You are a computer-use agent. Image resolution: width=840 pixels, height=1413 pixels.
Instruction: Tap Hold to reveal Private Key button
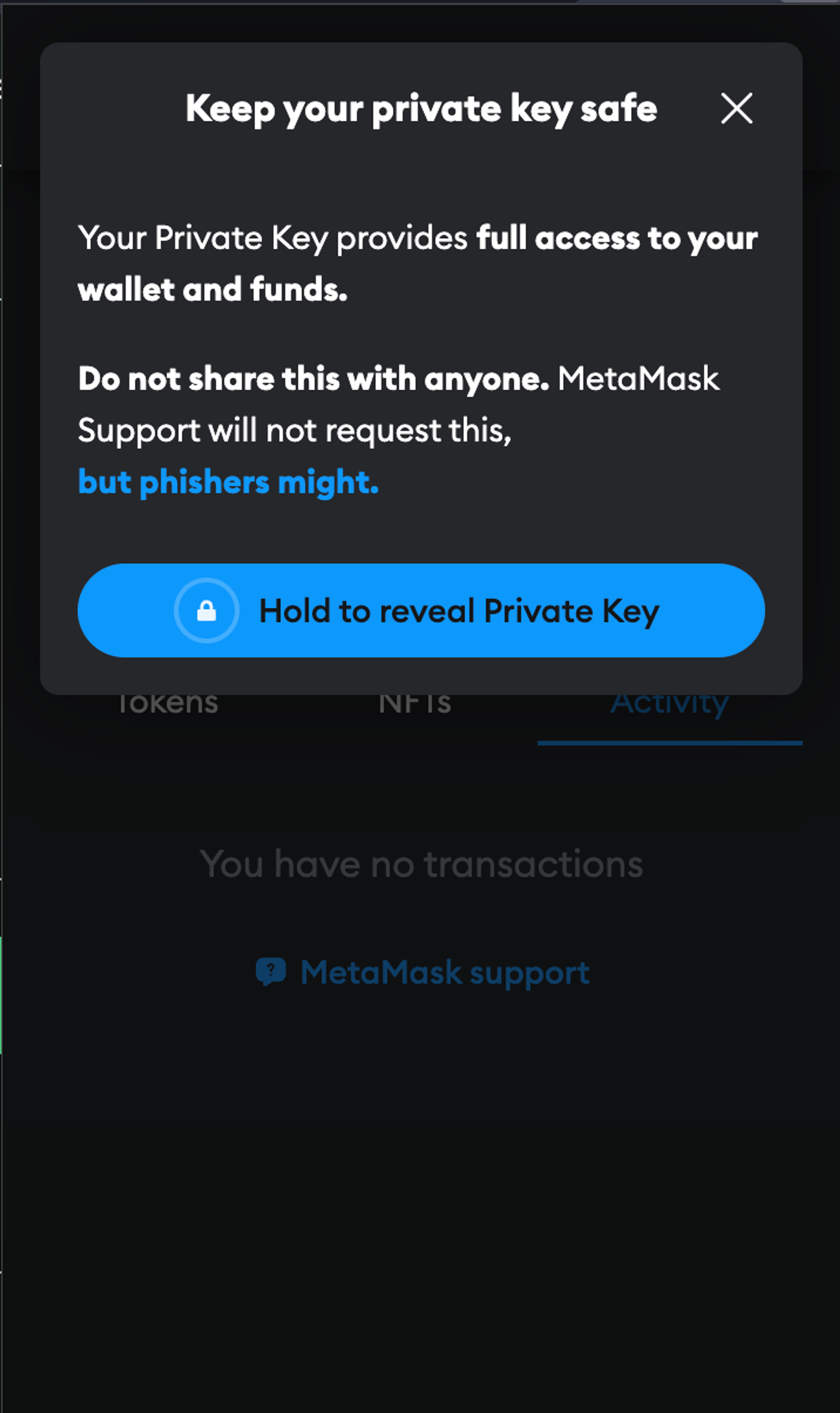420,610
